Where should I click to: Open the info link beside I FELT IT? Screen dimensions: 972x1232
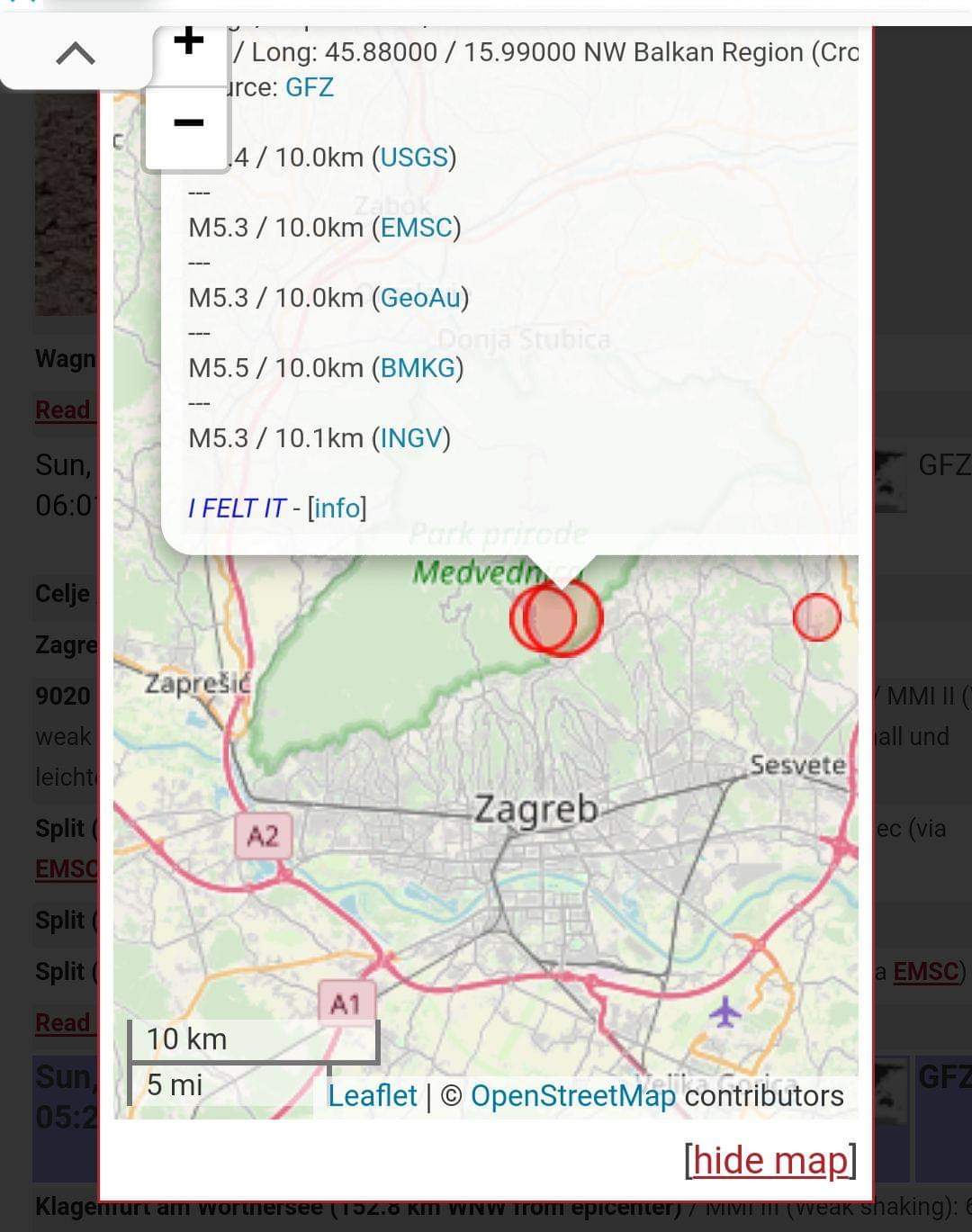click(x=337, y=508)
